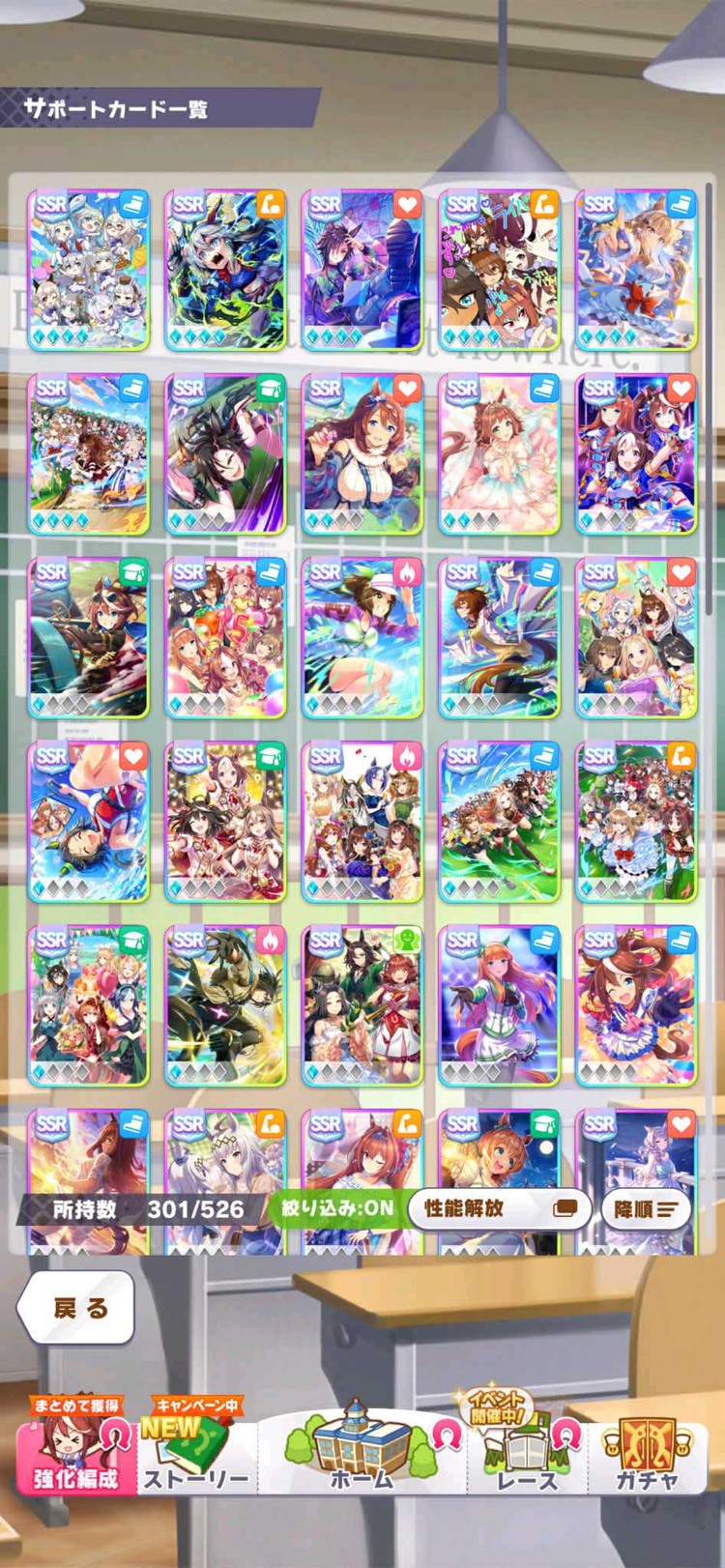
Task: Open the girl in pink dress card
Action: (500, 454)
